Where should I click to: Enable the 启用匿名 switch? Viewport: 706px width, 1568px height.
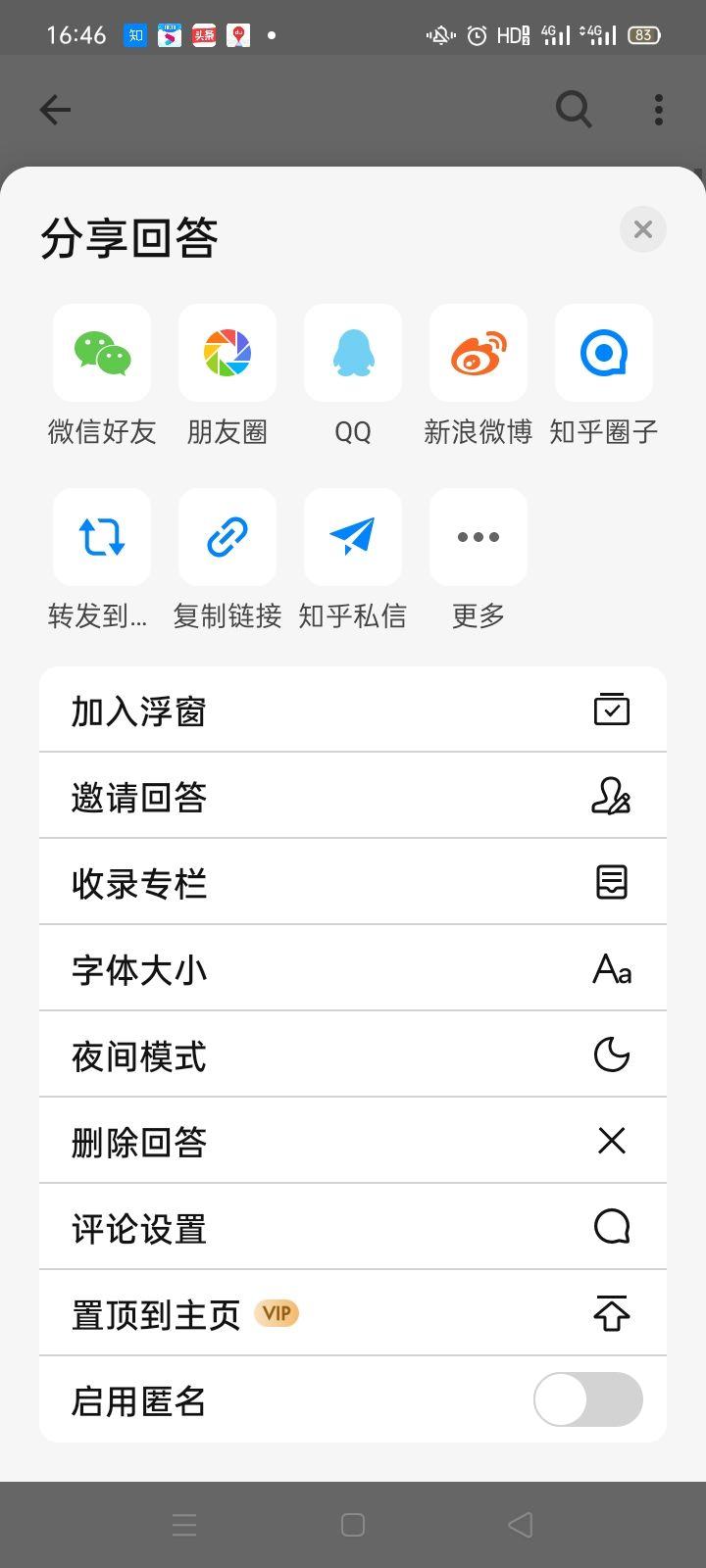coord(588,1399)
